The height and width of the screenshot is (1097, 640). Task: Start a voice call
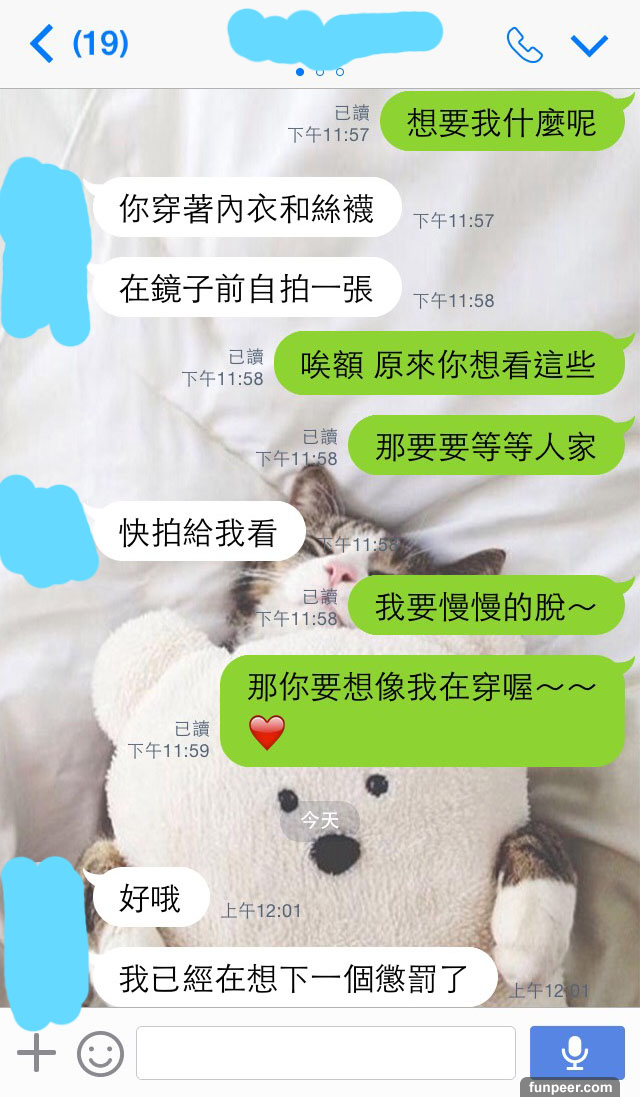click(x=524, y=44)
